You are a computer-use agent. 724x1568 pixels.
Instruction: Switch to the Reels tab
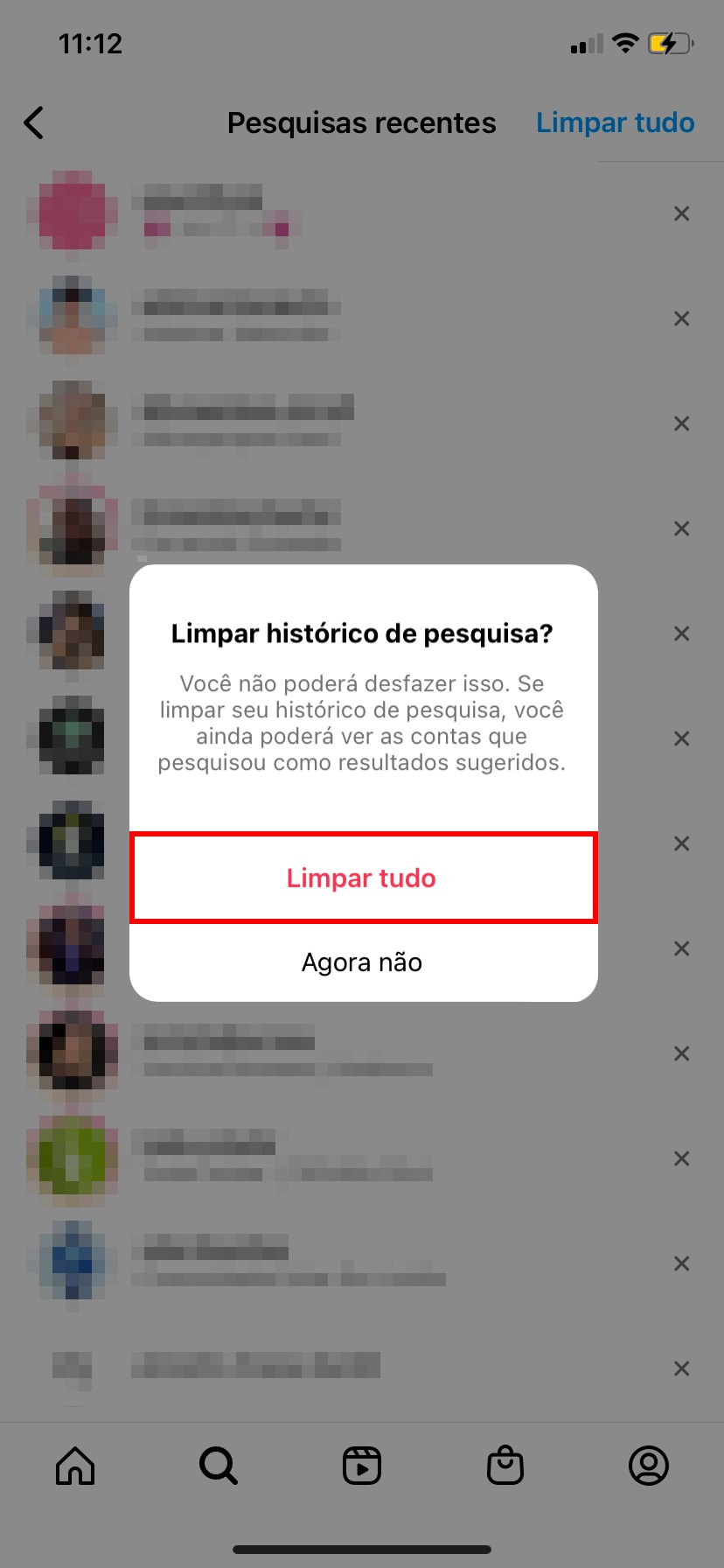362,1466
